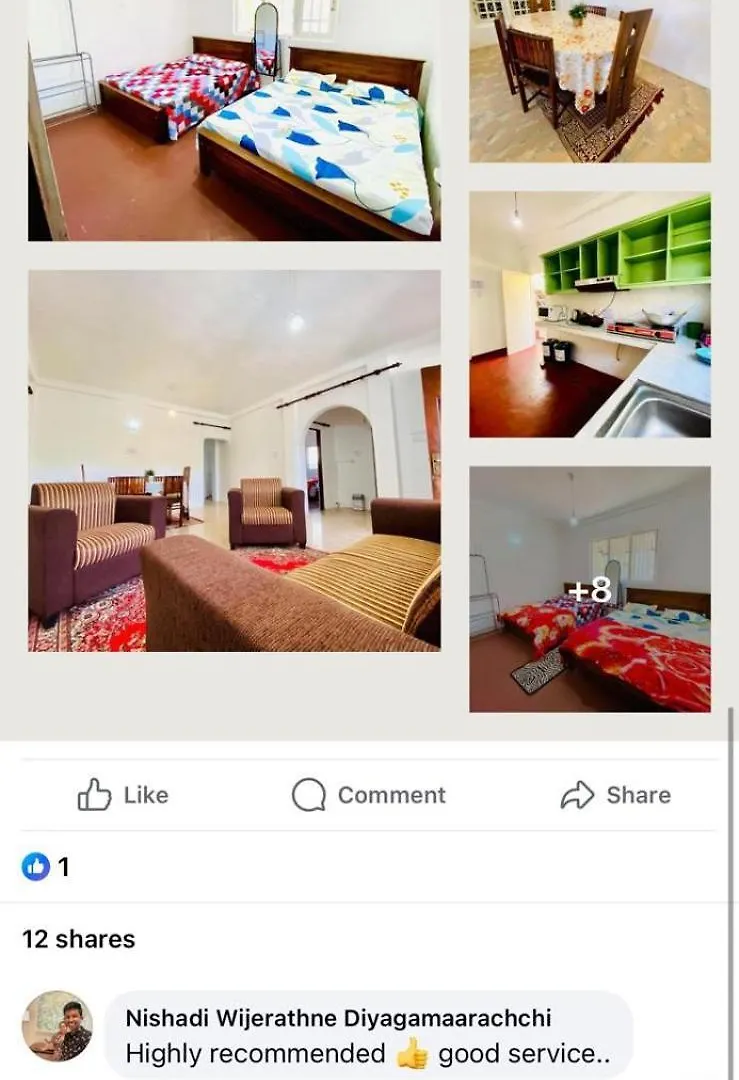Screen dimensions: 739x1080
Task: Share this post
Action: point(615,795)
